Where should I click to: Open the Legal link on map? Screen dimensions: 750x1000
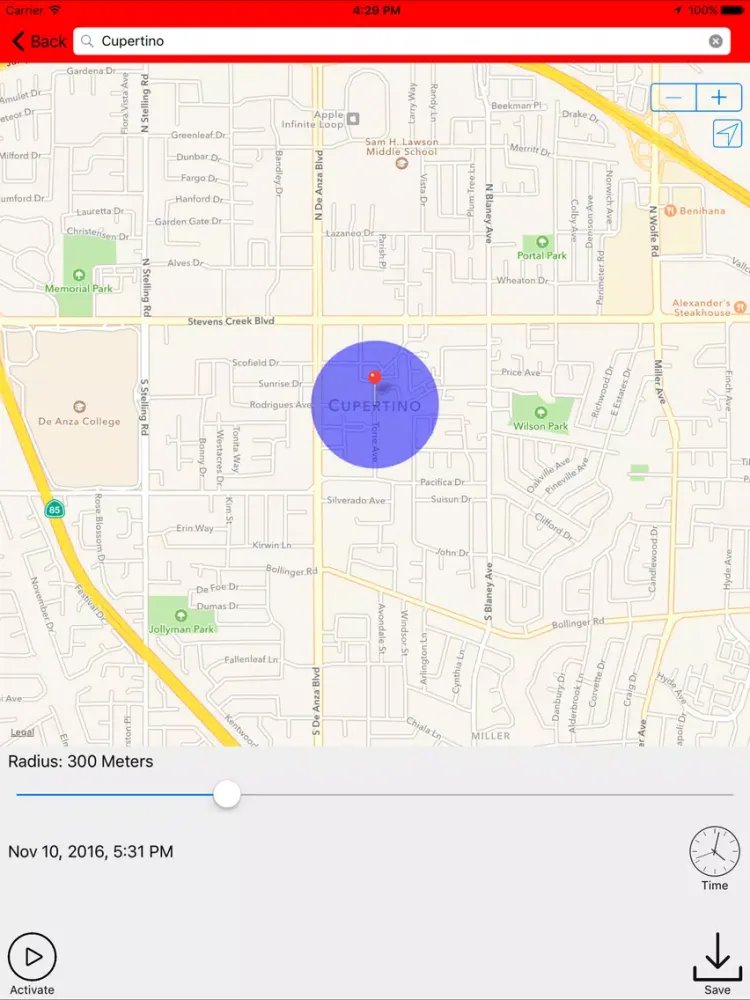tap(21, 734)
